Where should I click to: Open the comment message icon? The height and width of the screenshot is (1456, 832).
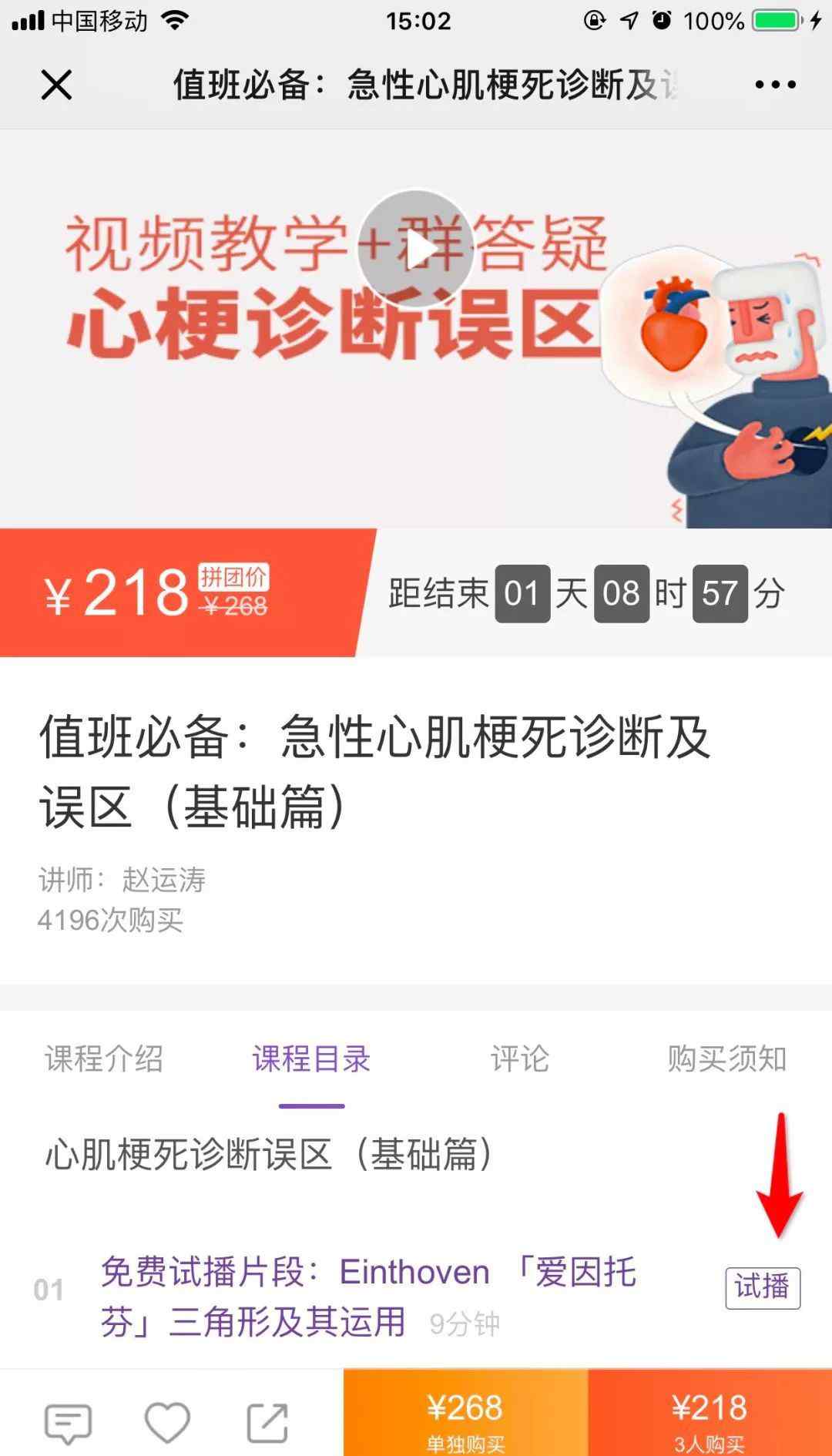69,1423
